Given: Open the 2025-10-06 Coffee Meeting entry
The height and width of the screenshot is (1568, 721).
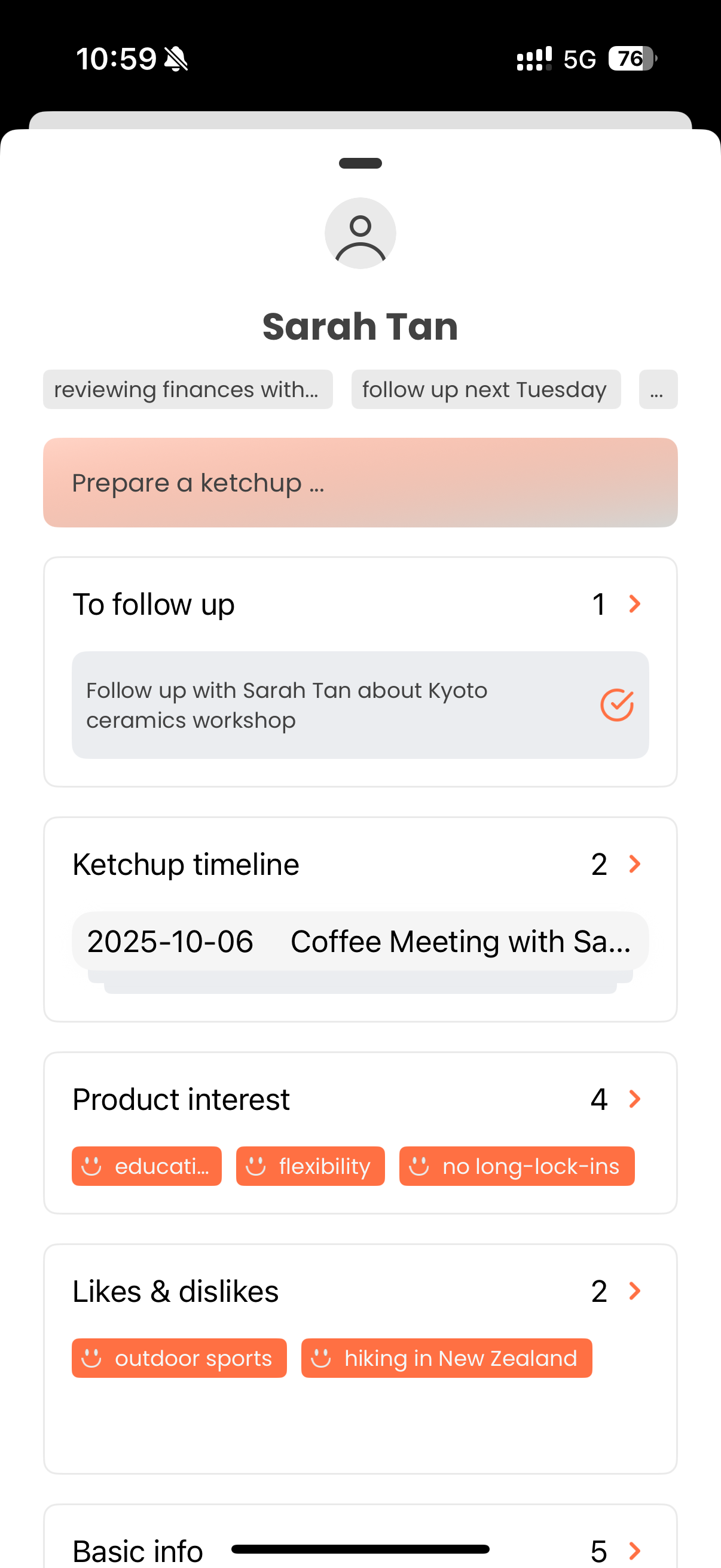Looking at the screenshot, I should click(x=360, y=941).
